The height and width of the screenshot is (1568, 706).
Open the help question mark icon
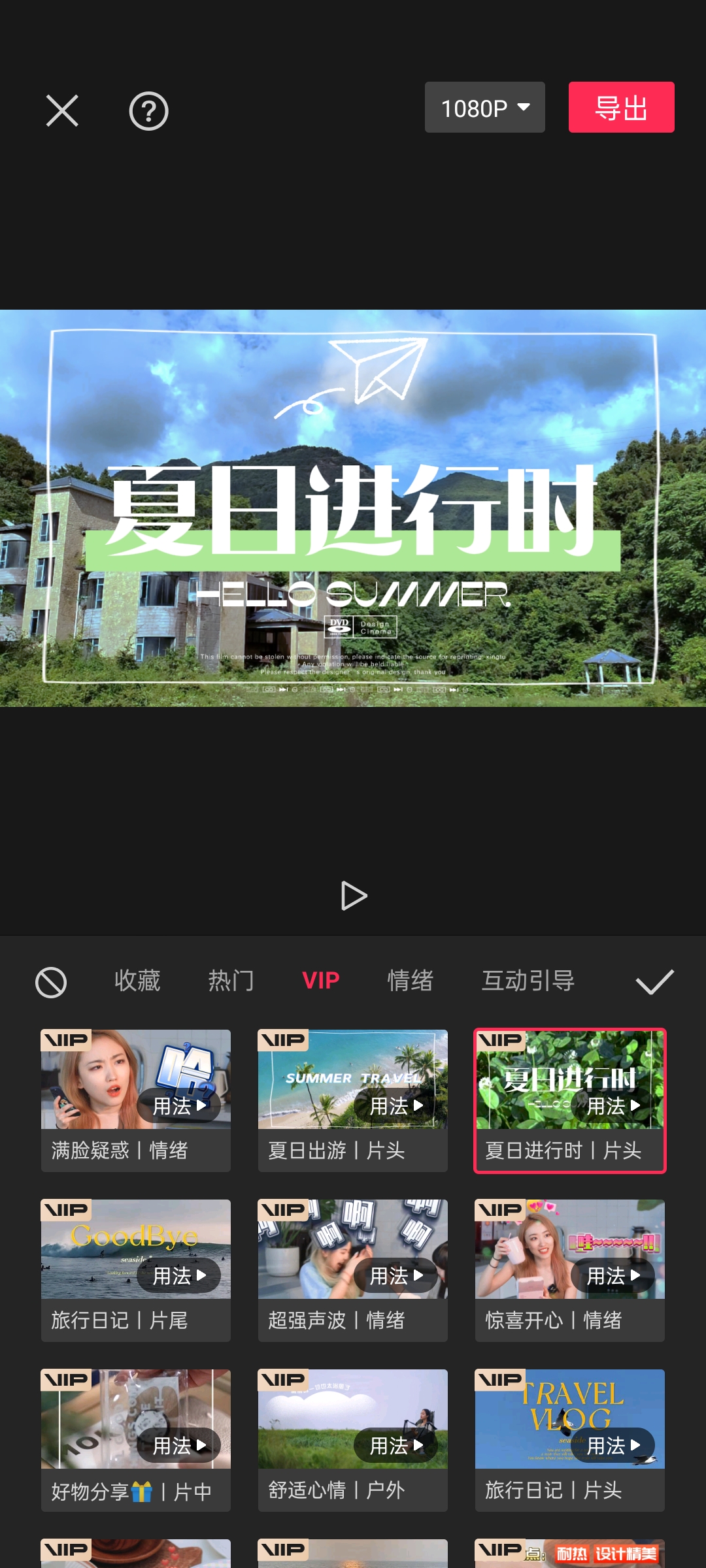click(148, 110)
